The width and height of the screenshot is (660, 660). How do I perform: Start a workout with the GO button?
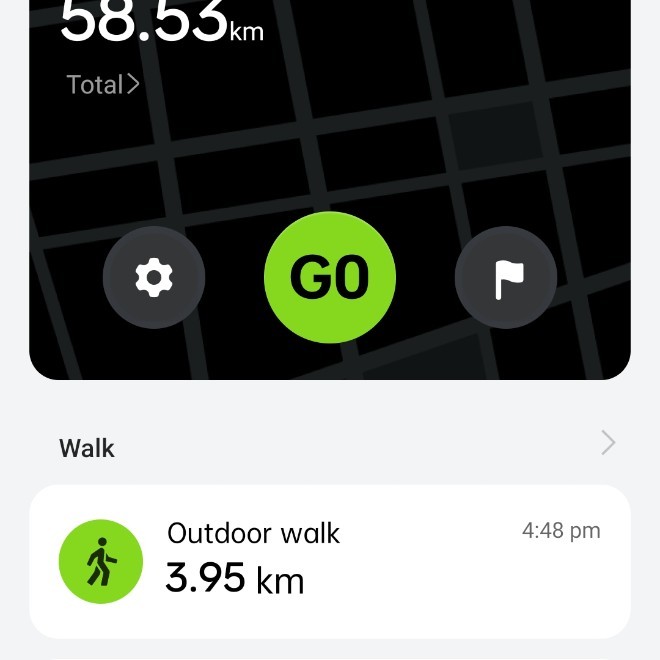click(x=330, y=278)
